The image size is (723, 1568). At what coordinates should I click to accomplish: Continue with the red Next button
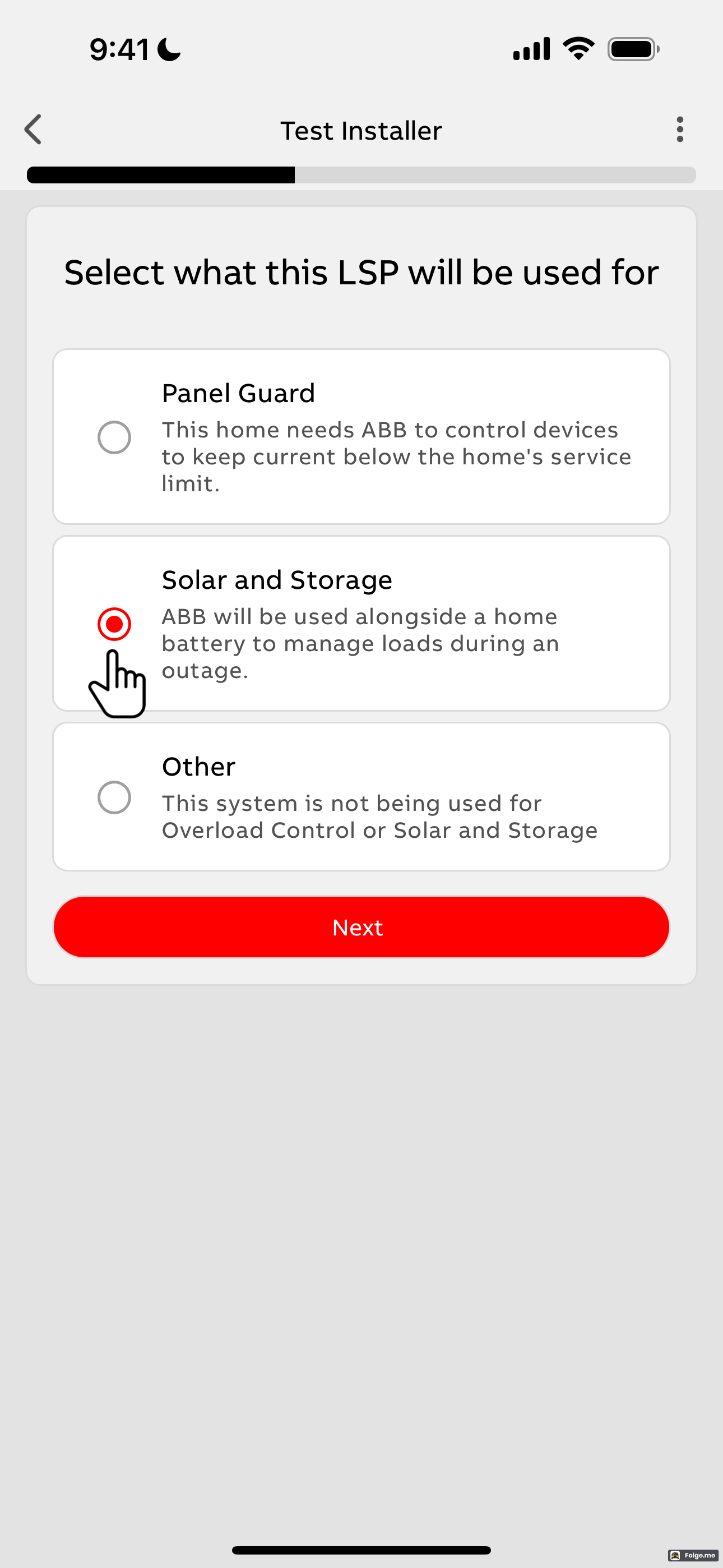(361, 927)
